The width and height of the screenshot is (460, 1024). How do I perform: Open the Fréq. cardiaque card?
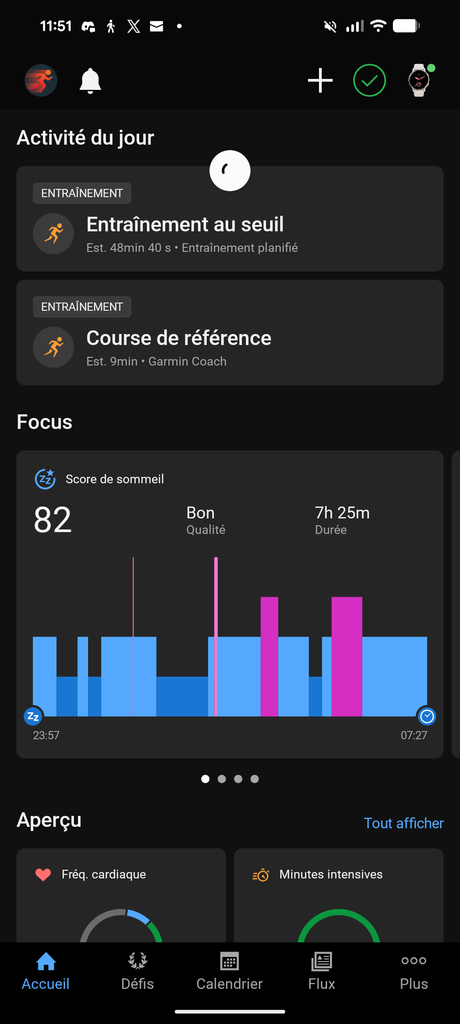point(121,895)
